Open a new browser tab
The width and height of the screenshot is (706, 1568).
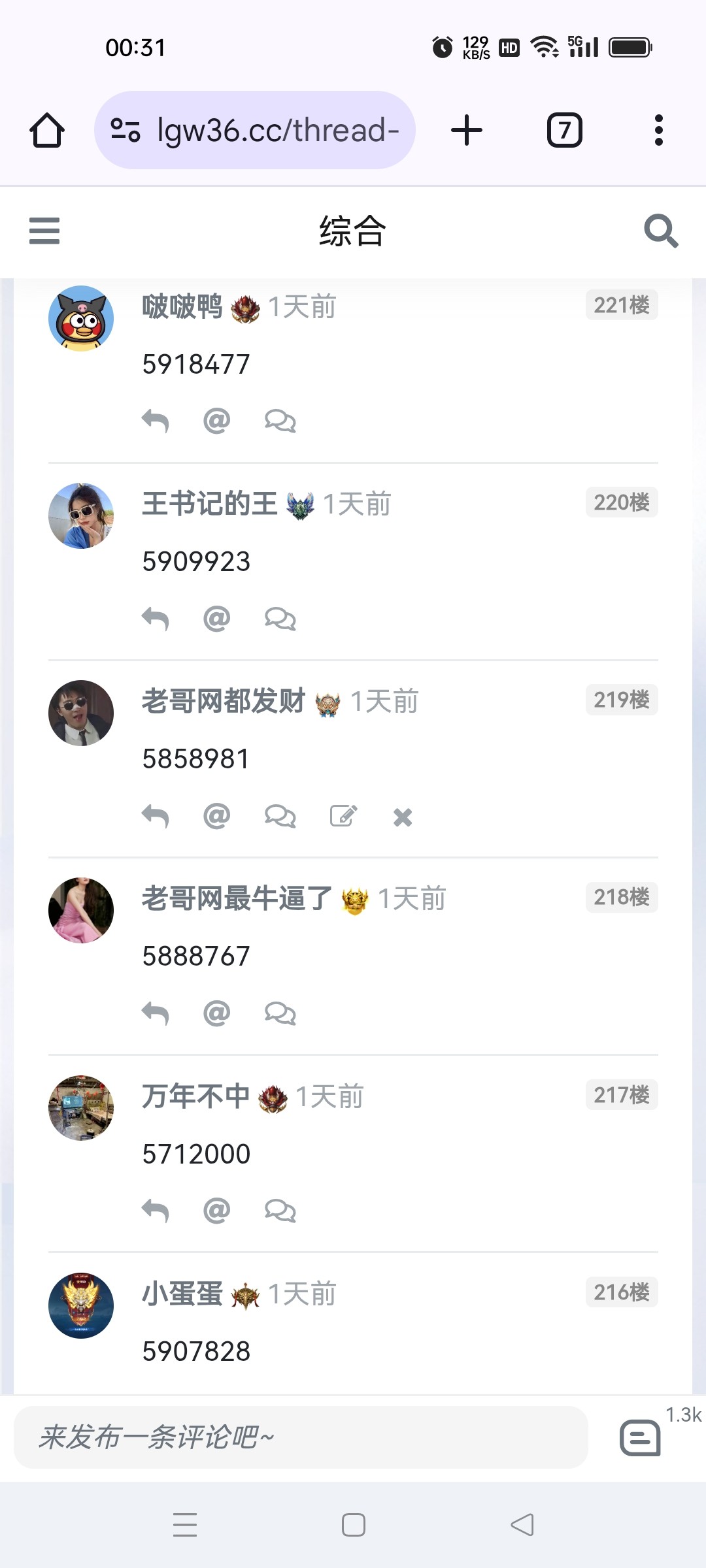[x=467, y=130]
